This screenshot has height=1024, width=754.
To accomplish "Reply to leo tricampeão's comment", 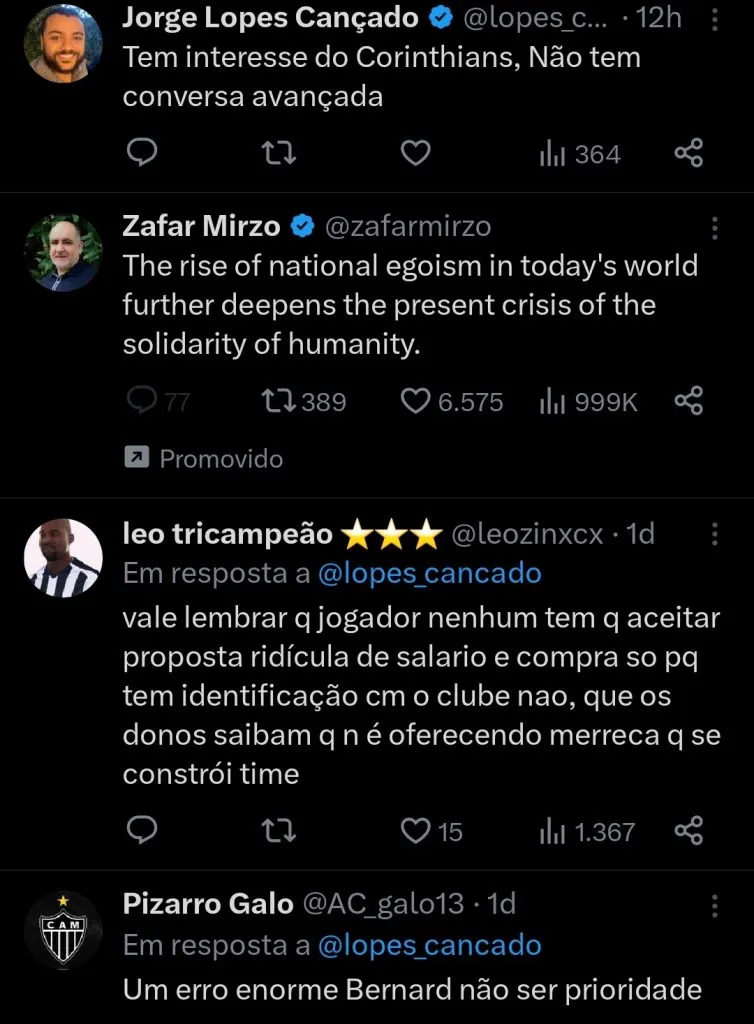I will (x=143, y=830).
